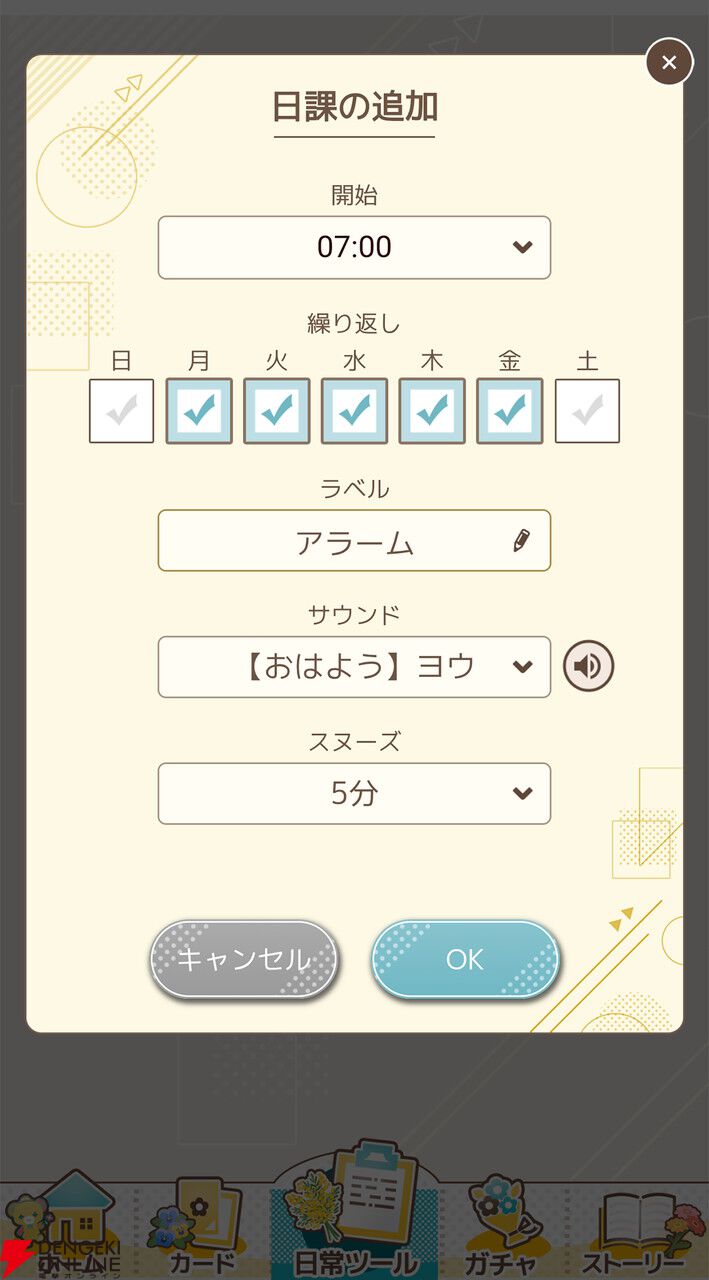Viewport: 709px width, 1280px height.
Task: Tap the キャンセル button
Action: [x=245, y=960]
